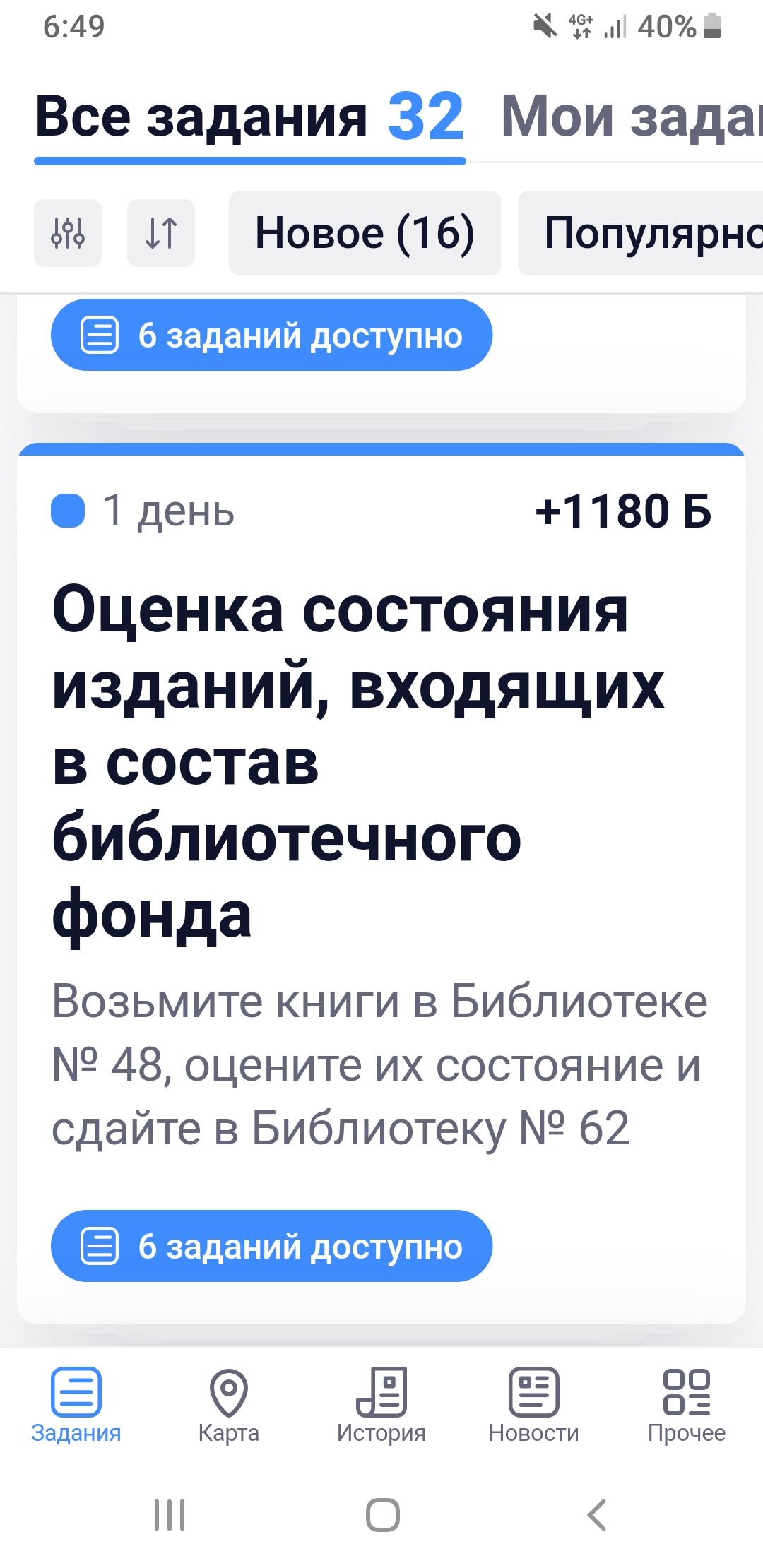This screenshot has height=1568, width=763.
Task: Switch to the Задания bottom tab
Action: tap(76, 1406)
